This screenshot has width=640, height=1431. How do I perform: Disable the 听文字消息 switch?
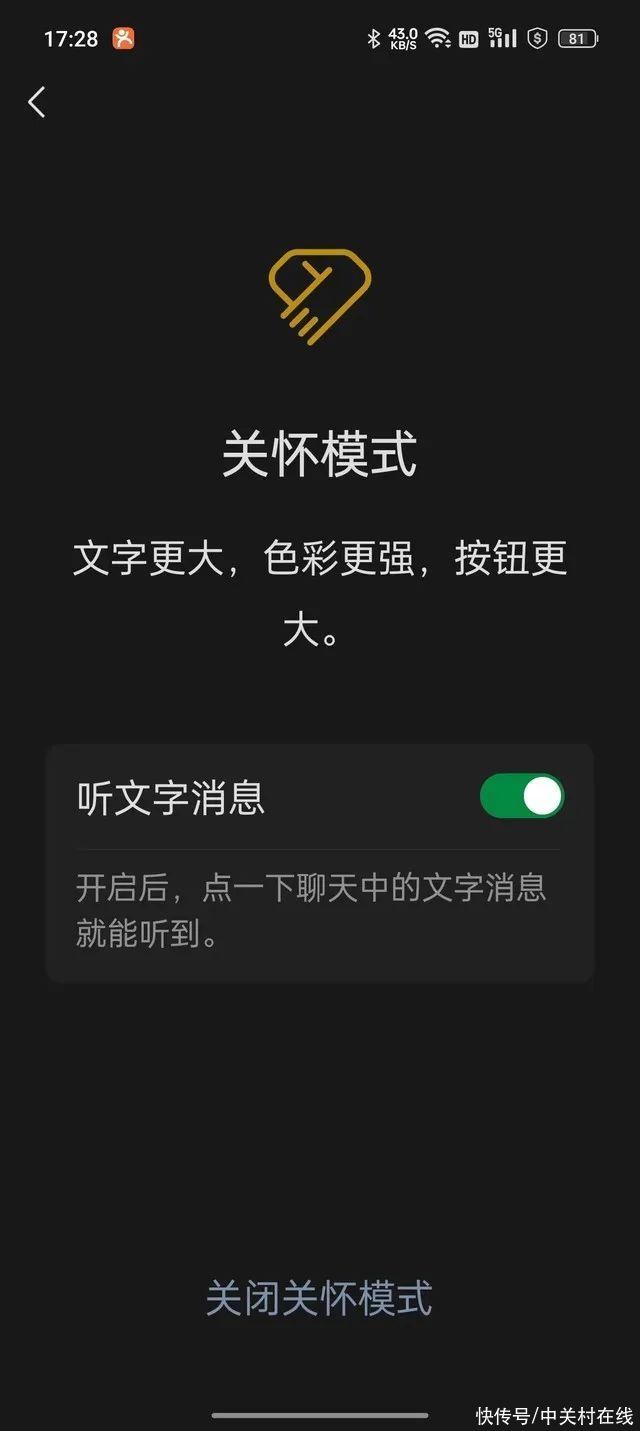click(521, 797)
